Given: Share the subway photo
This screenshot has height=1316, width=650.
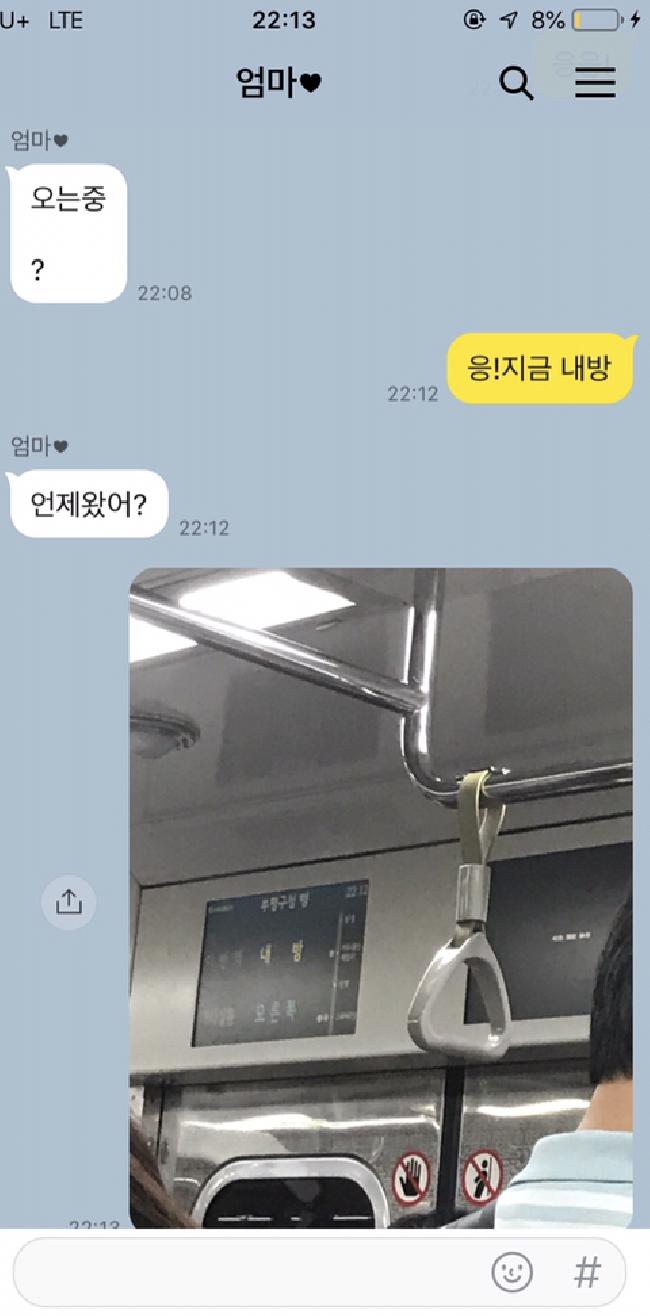Looking at the screenshot, I should point(68,903).
